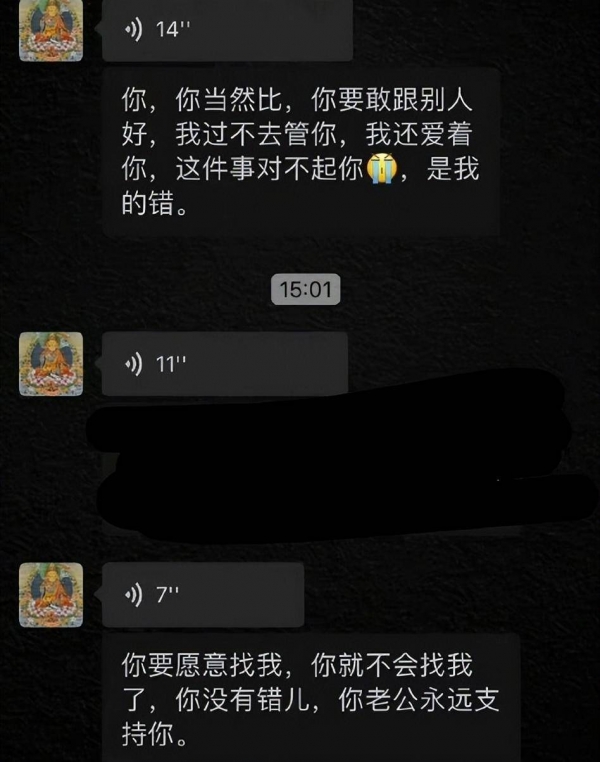Play the 7-second voice message
This screenshot has width=600, height=762.
tap(203, 595)
